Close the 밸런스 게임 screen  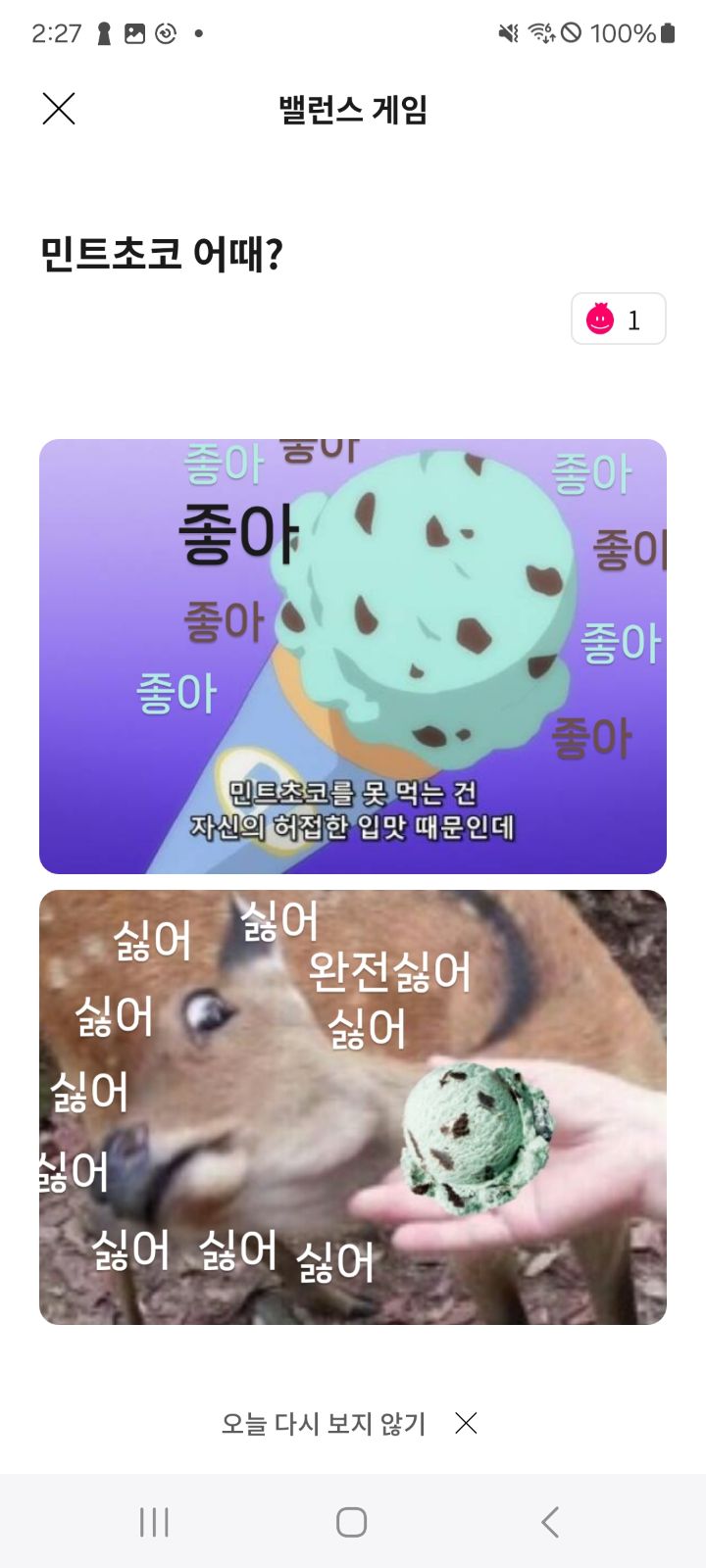click(x=59, y=109)
